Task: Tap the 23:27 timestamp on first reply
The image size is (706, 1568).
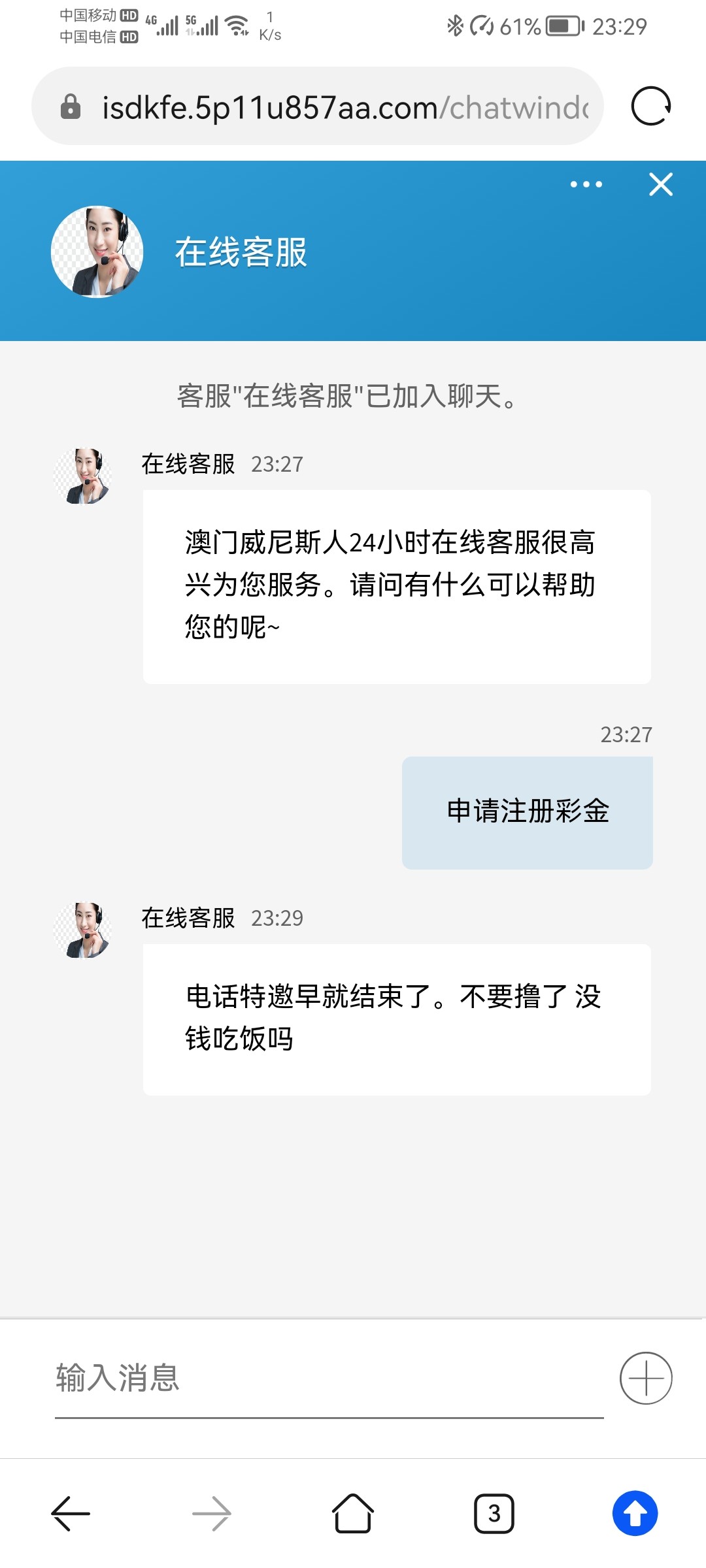Action: click(x=277, y=465)
